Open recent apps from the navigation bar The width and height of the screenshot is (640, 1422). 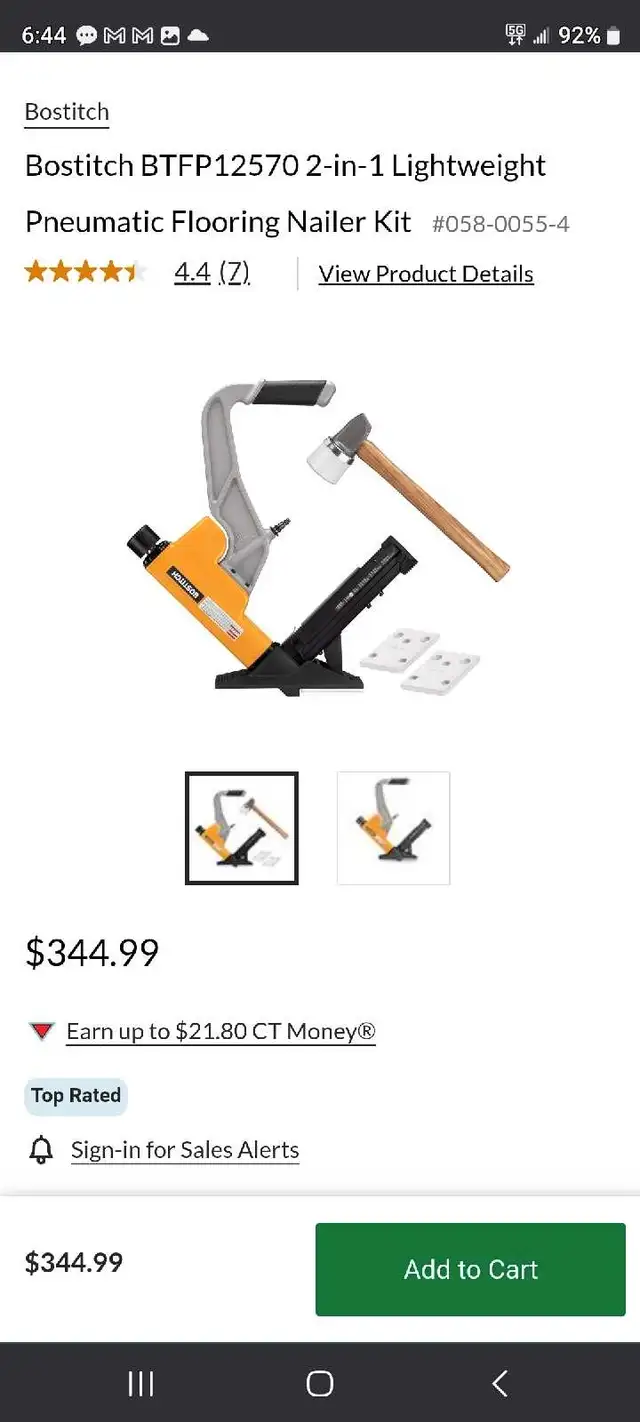click(x=141, y=1383)
